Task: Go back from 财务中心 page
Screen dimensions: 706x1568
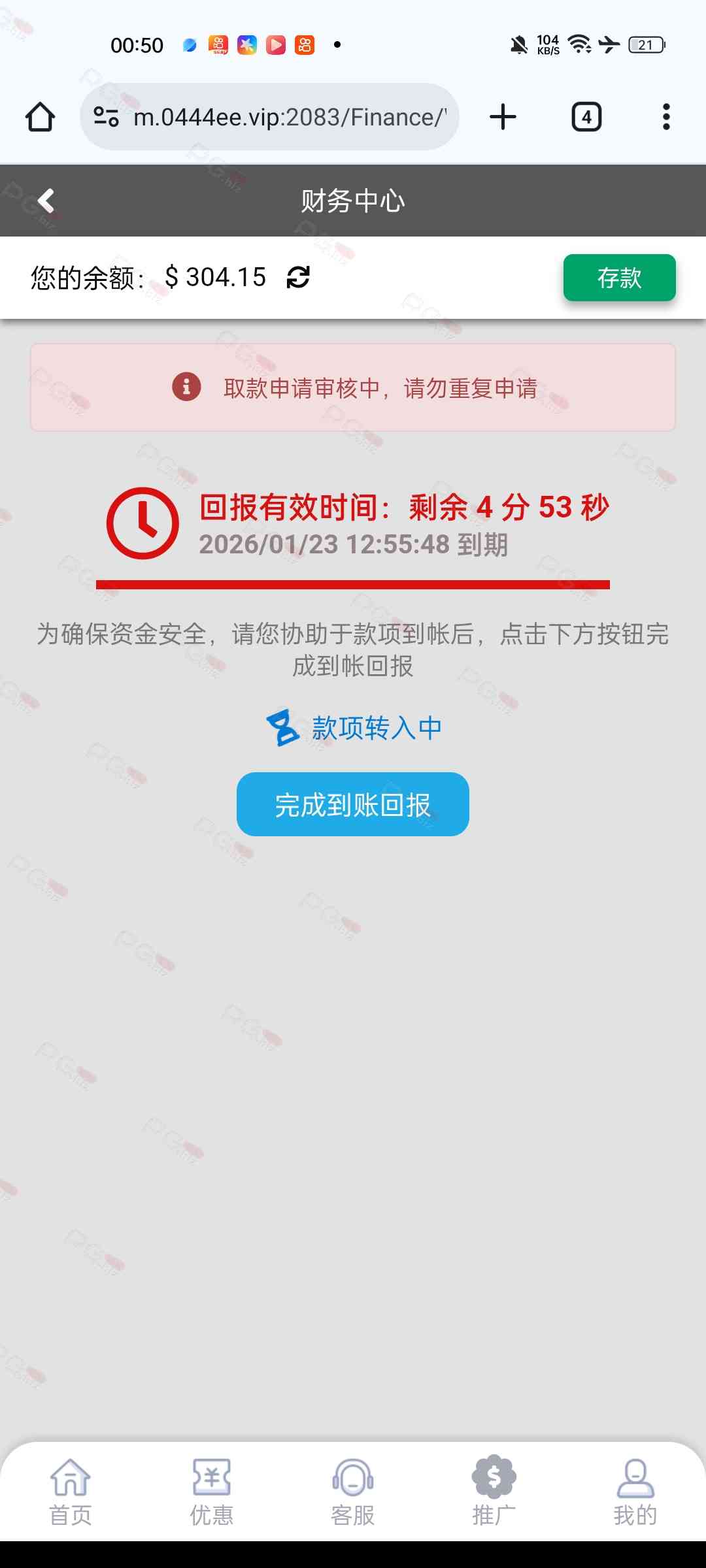Action: 46,201
